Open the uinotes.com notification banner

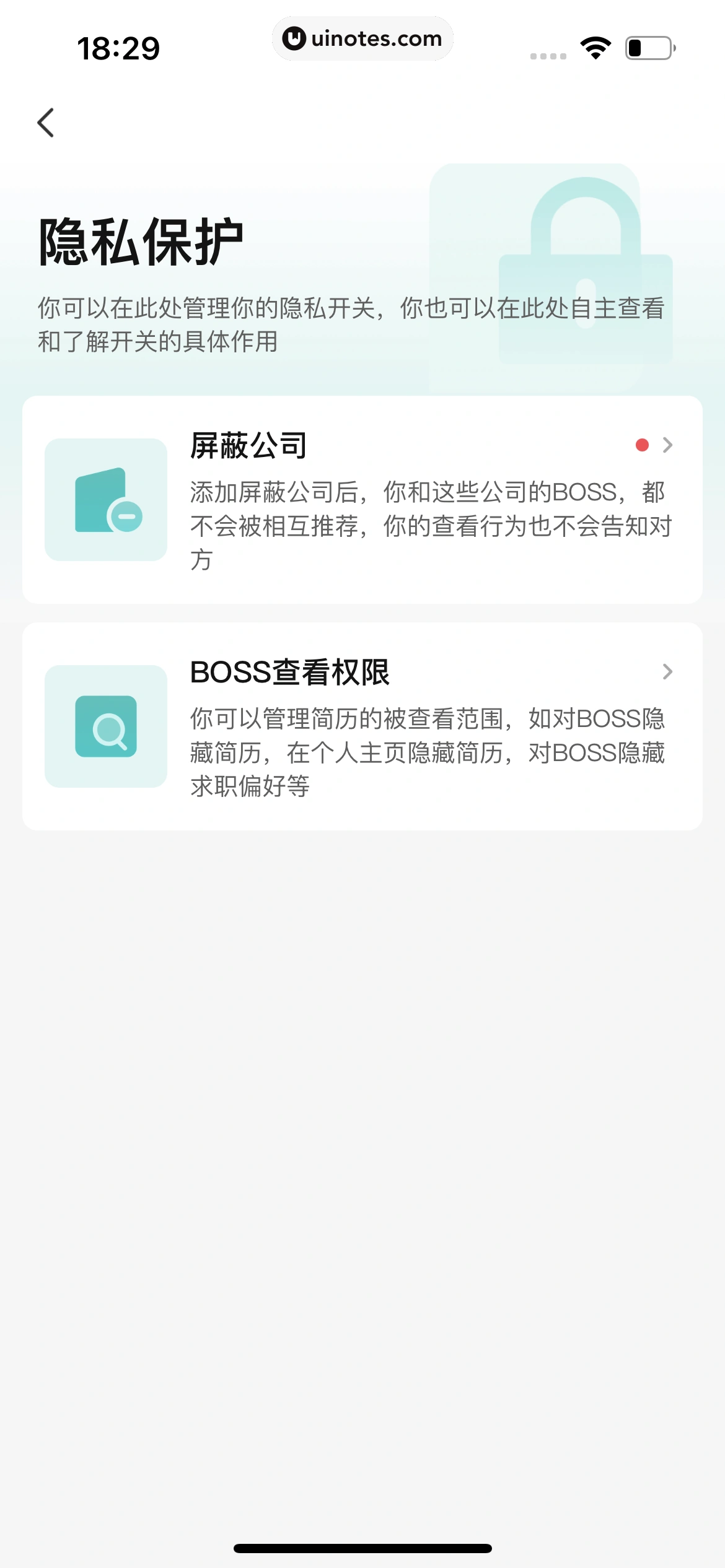pos(362,38)
